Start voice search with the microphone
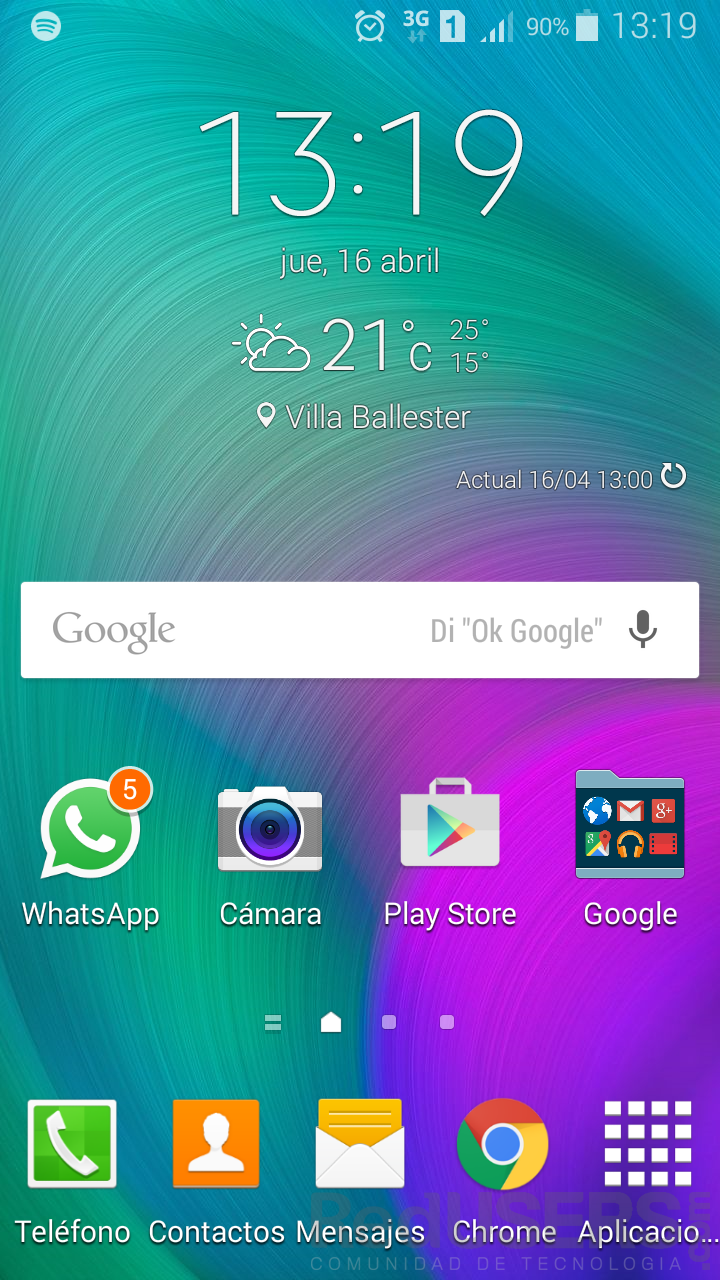 (643, 630)
